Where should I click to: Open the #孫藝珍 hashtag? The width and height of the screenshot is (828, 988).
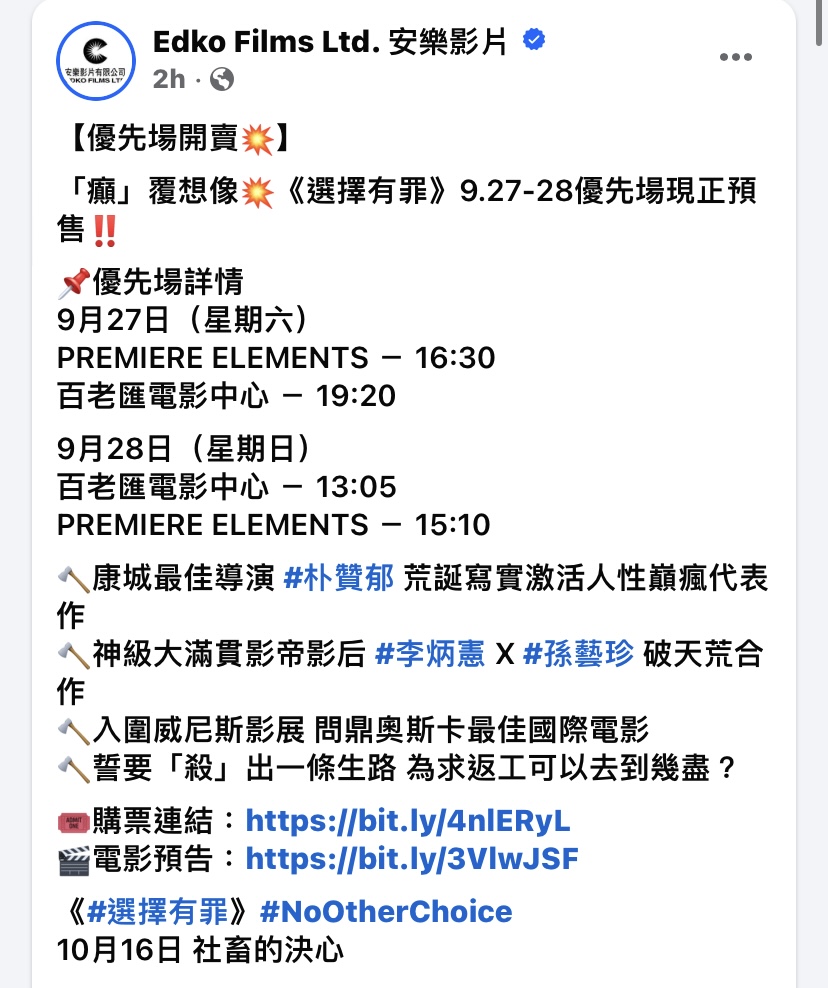pos(578,654)
